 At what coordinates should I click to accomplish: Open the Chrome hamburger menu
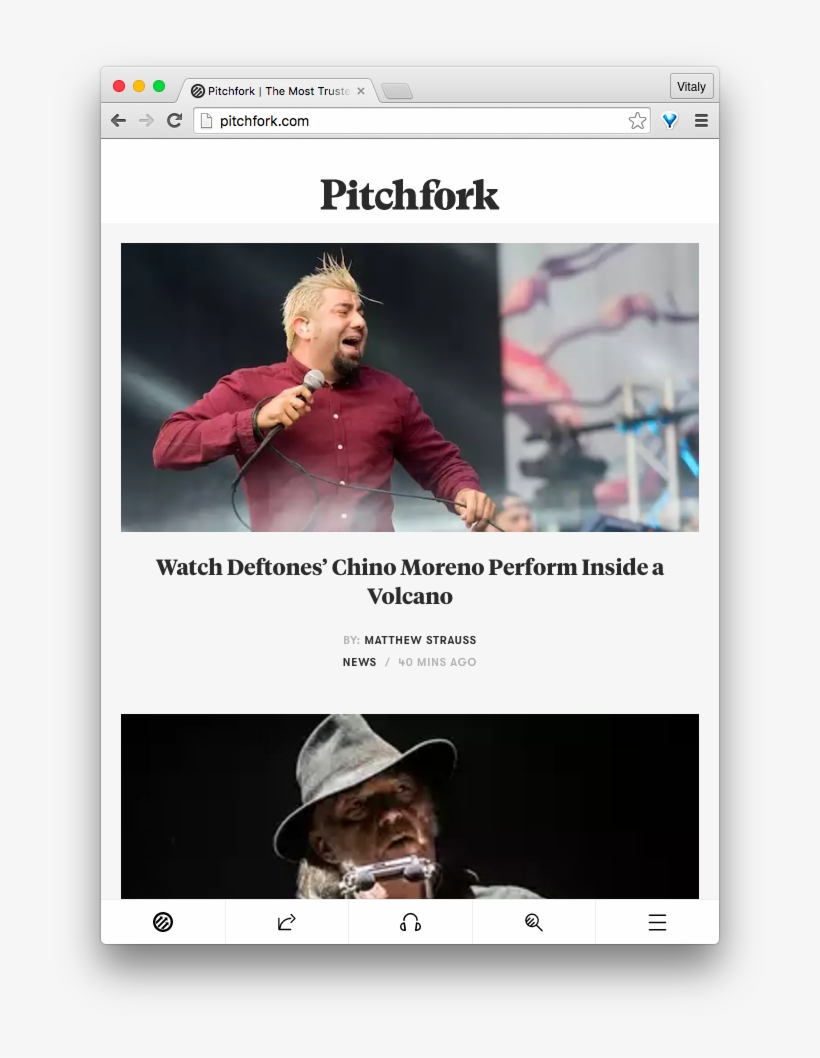[701, 121]
